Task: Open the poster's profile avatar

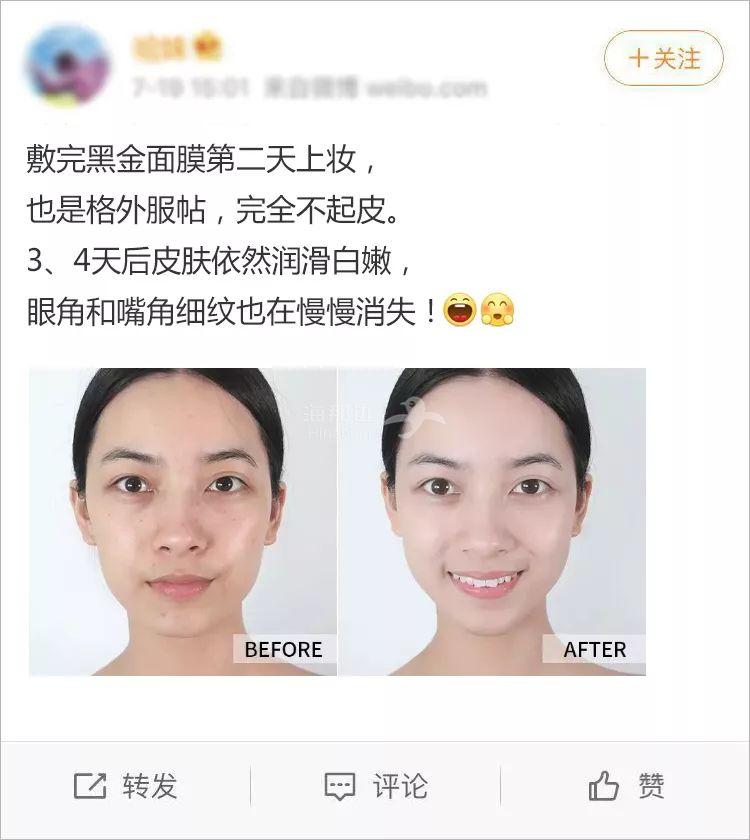Action: tap(68, 65)
